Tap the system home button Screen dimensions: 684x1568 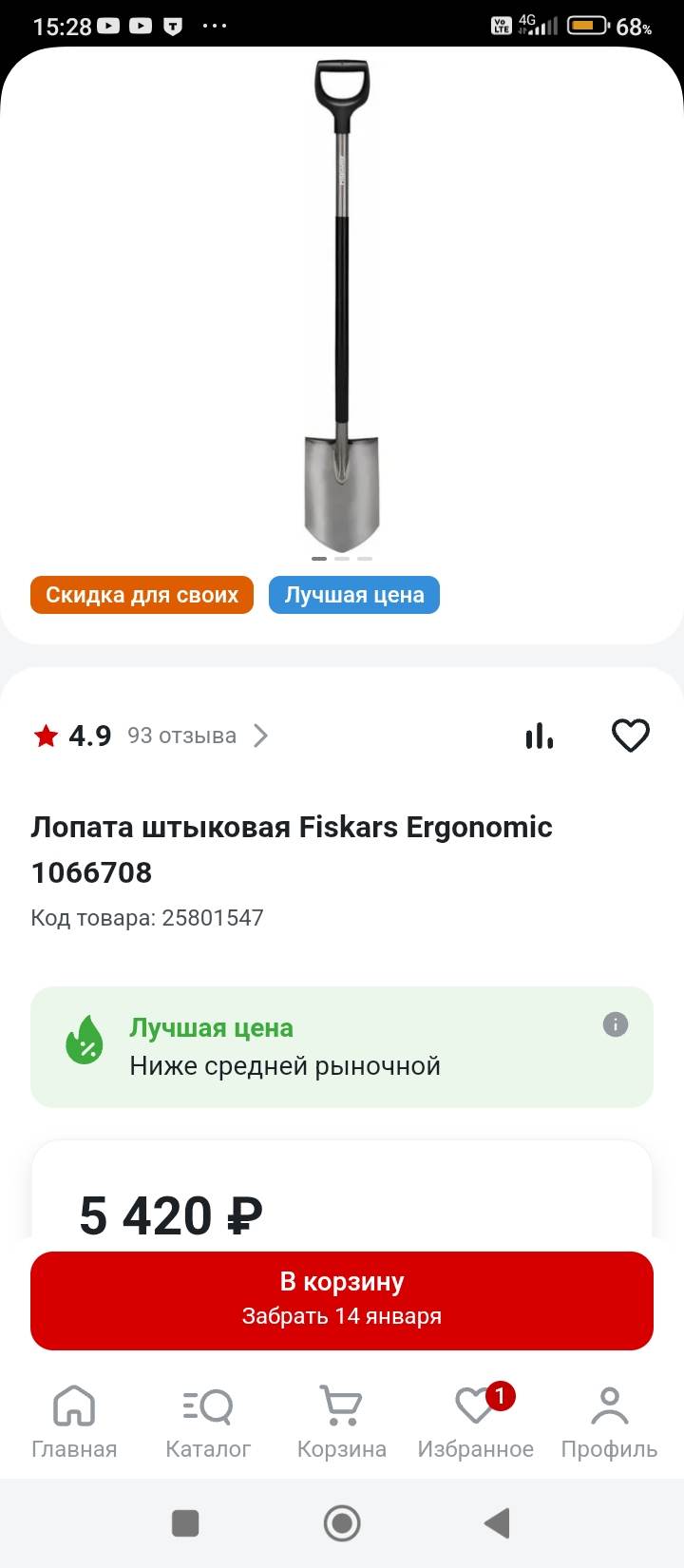click(342, 1523)
